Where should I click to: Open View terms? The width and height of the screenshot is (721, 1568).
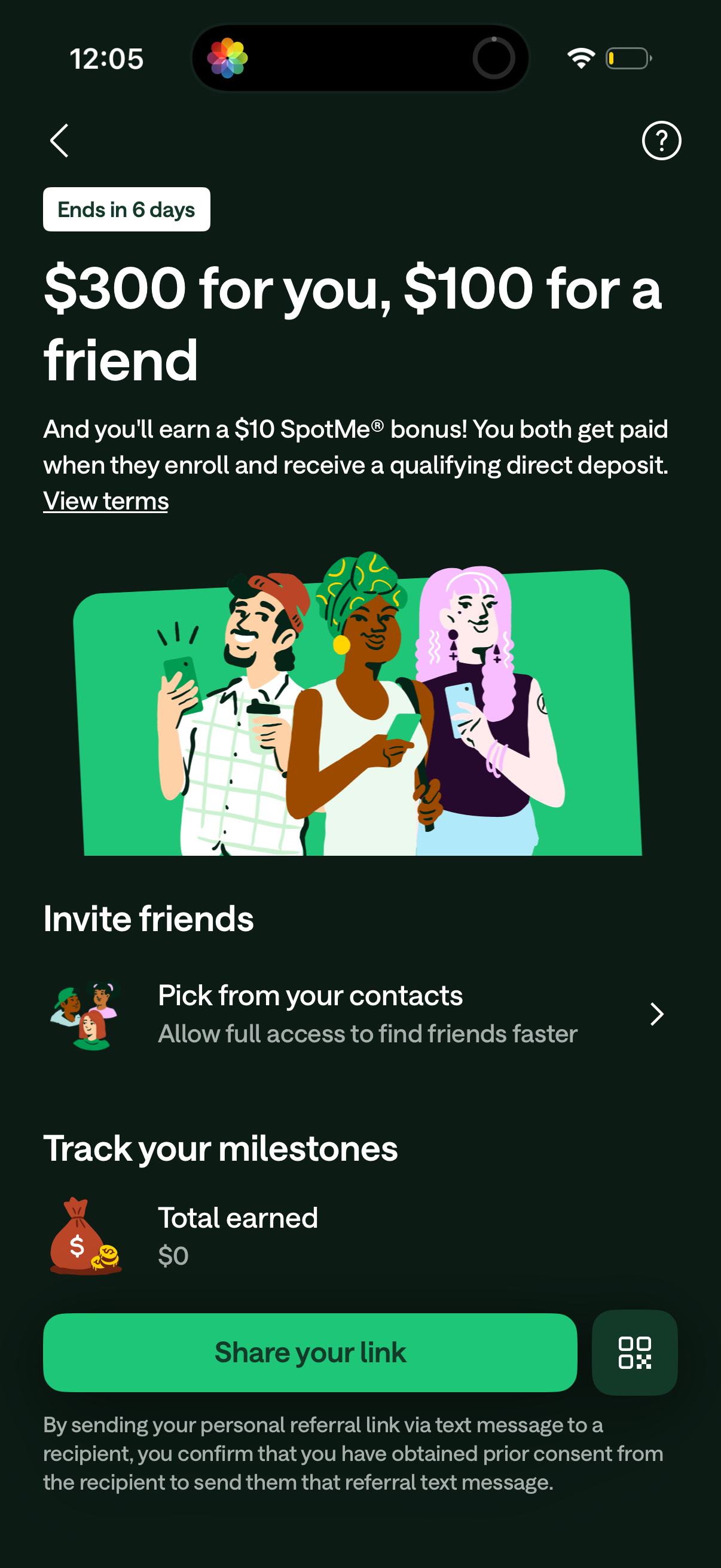pyautogui.click(x=106, y=501)
